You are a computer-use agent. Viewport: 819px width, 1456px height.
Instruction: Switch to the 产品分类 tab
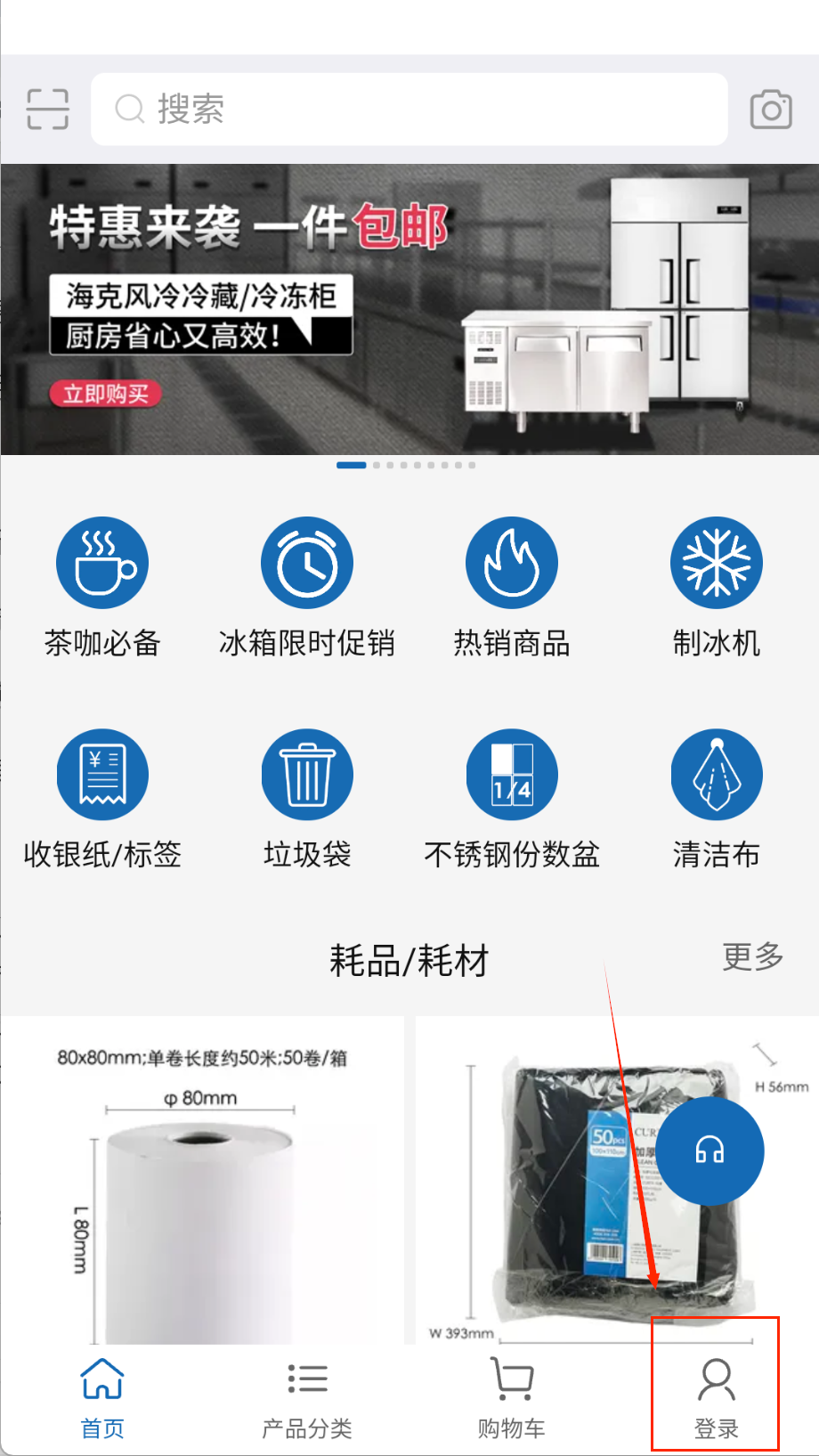tap(307, 1398)
